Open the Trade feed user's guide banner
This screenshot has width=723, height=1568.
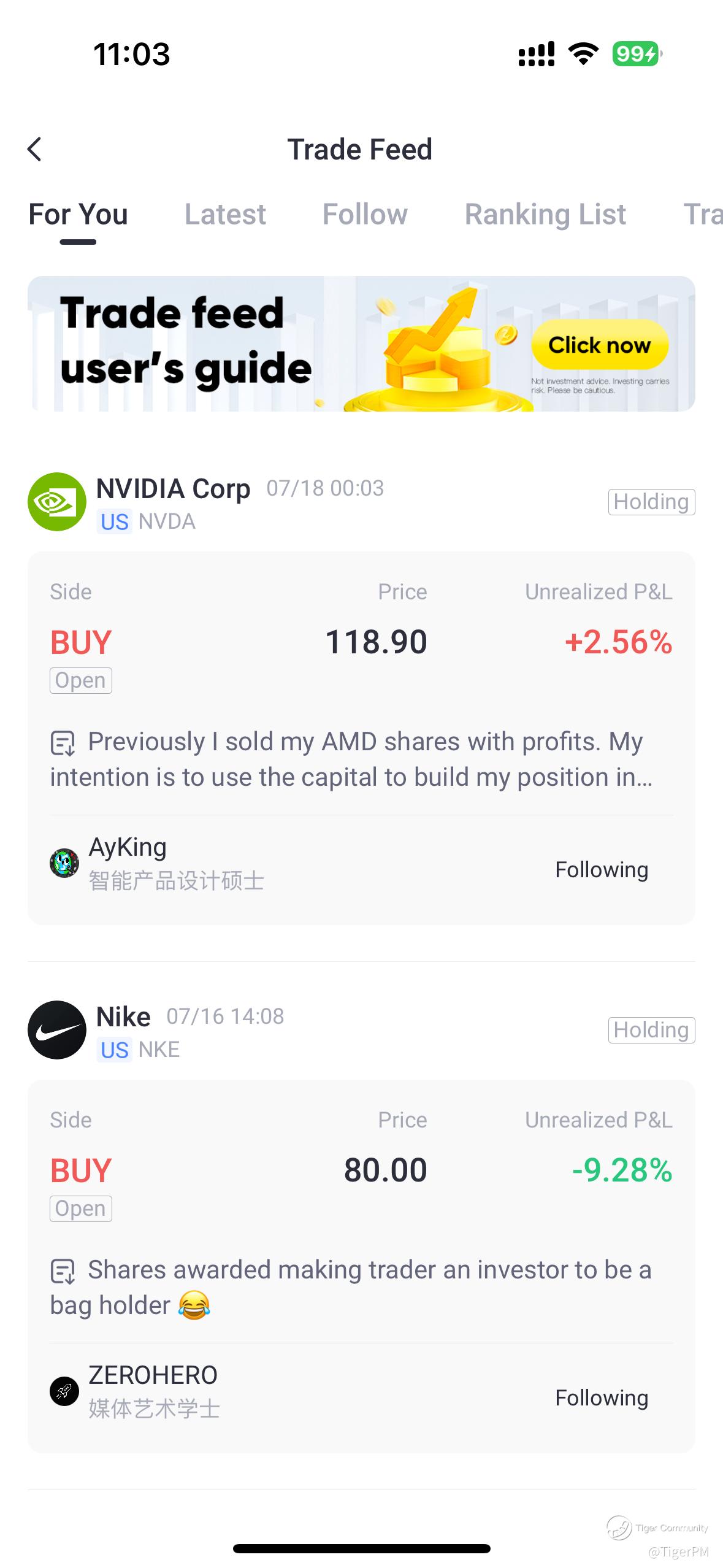(x=361, y=344)
